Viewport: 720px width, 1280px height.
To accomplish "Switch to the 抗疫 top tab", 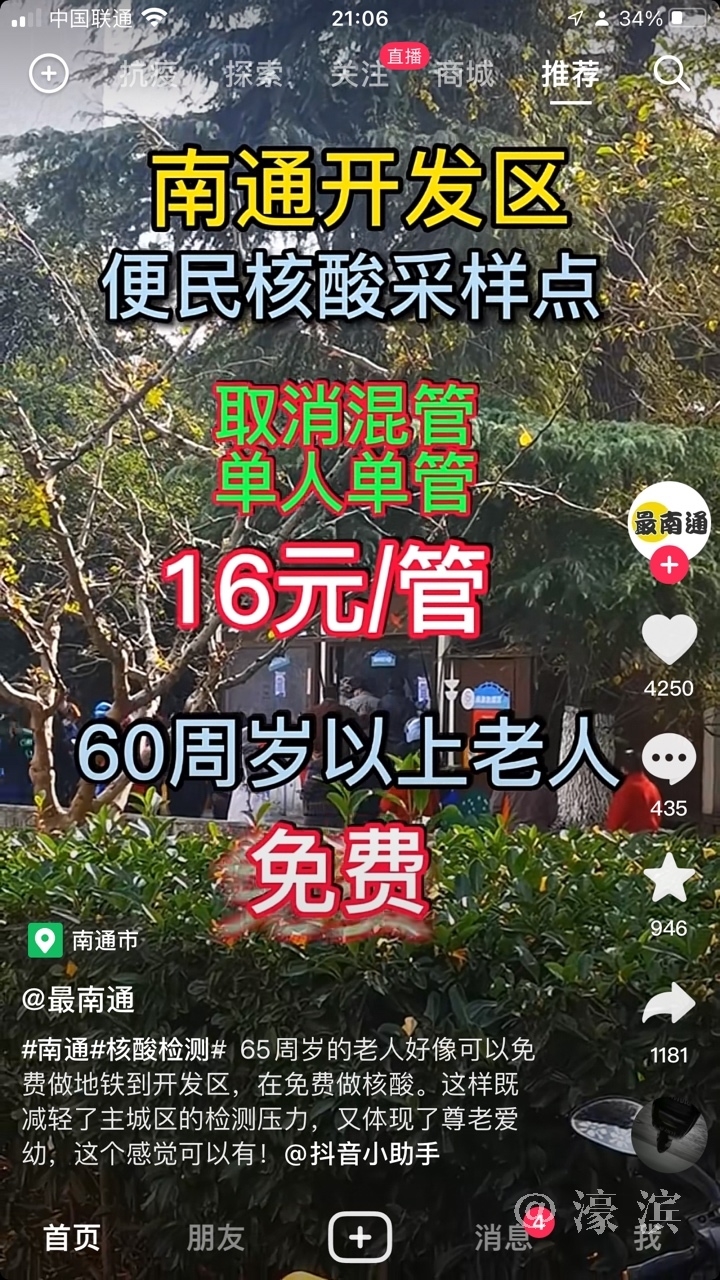I will [146, 74].
